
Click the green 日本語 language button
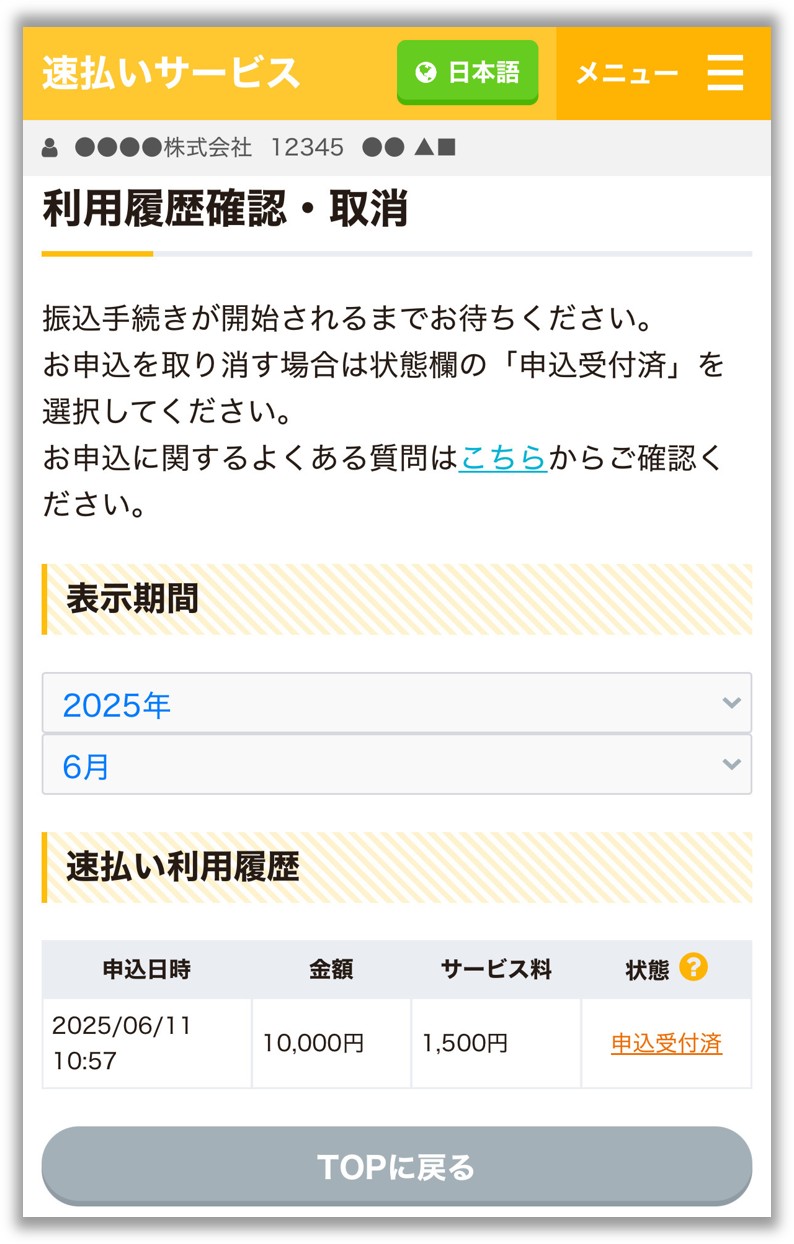(x=468, y=72)
